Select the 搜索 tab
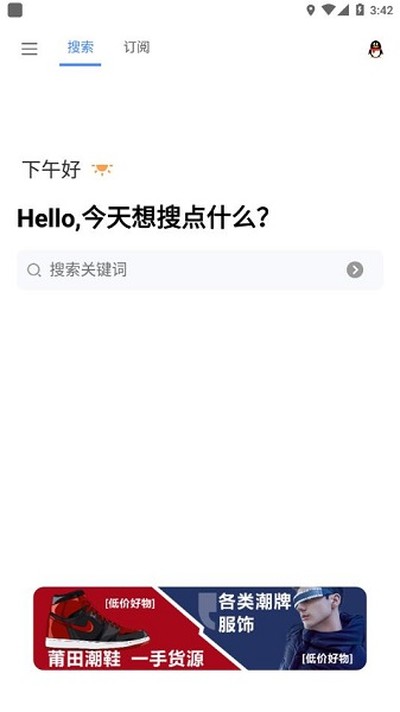This screenshot has width=400, height=712. [80, 47]
